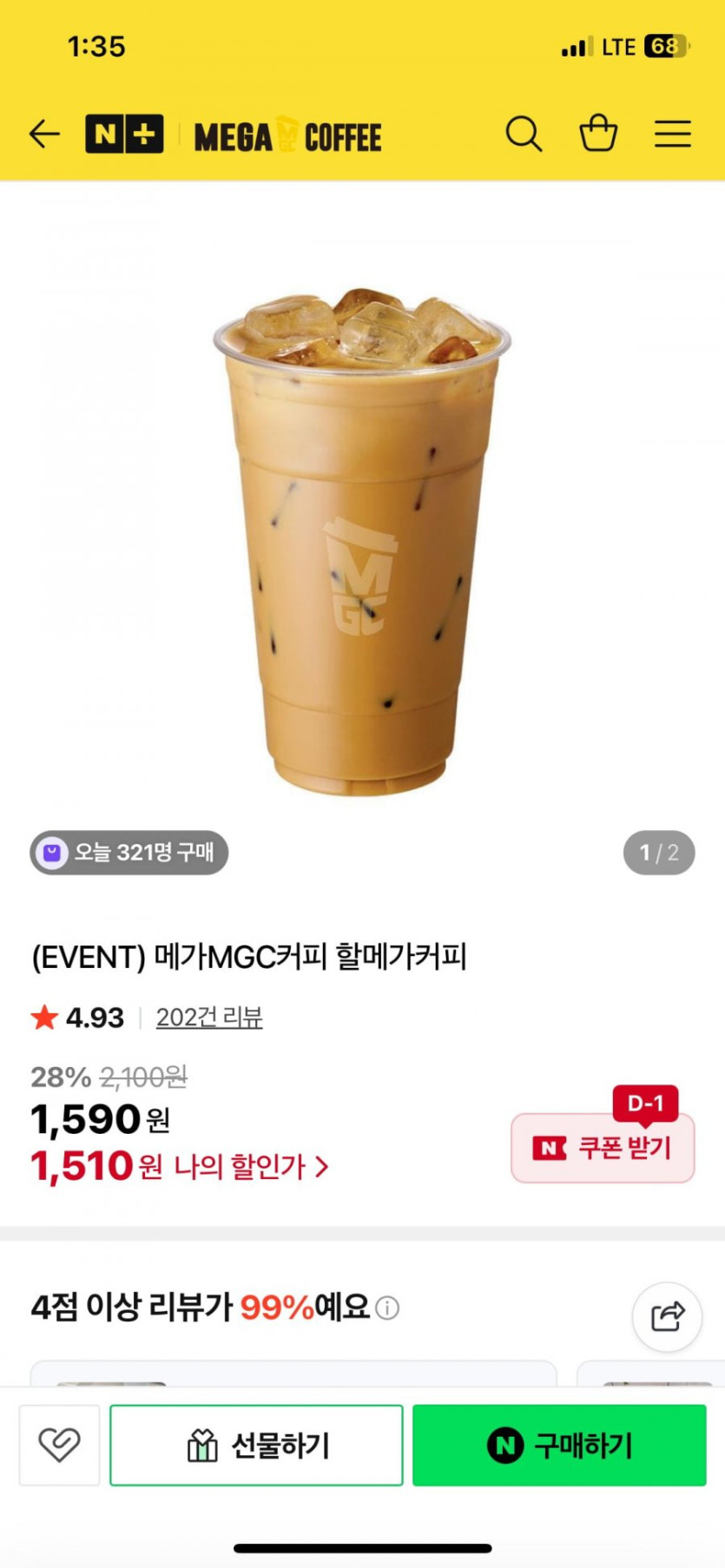Open the N+ store home
The width and height of the screenshot is (725, 1568).
pos(124,135)
